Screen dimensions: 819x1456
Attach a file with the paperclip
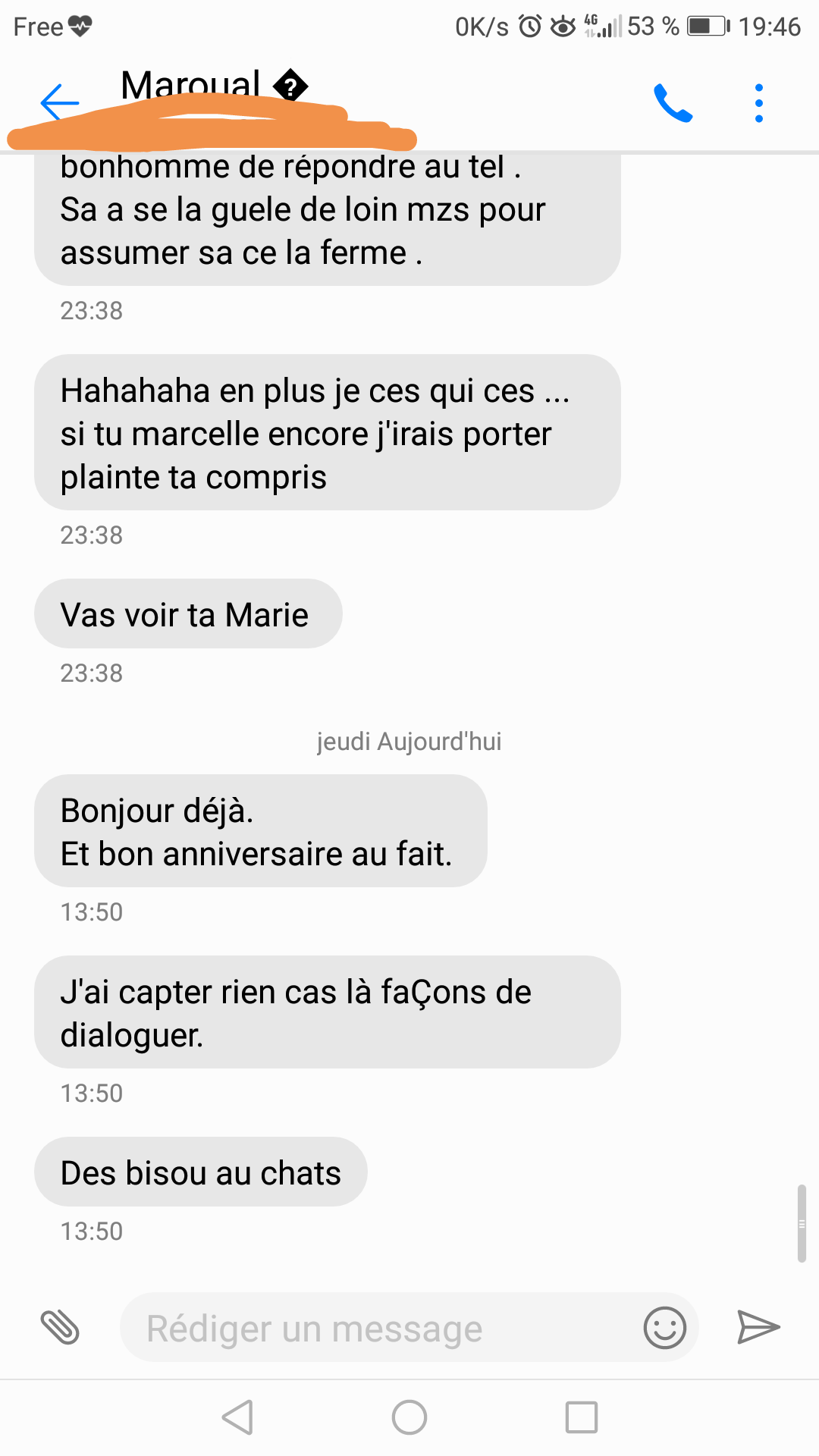click(60, 1327)
